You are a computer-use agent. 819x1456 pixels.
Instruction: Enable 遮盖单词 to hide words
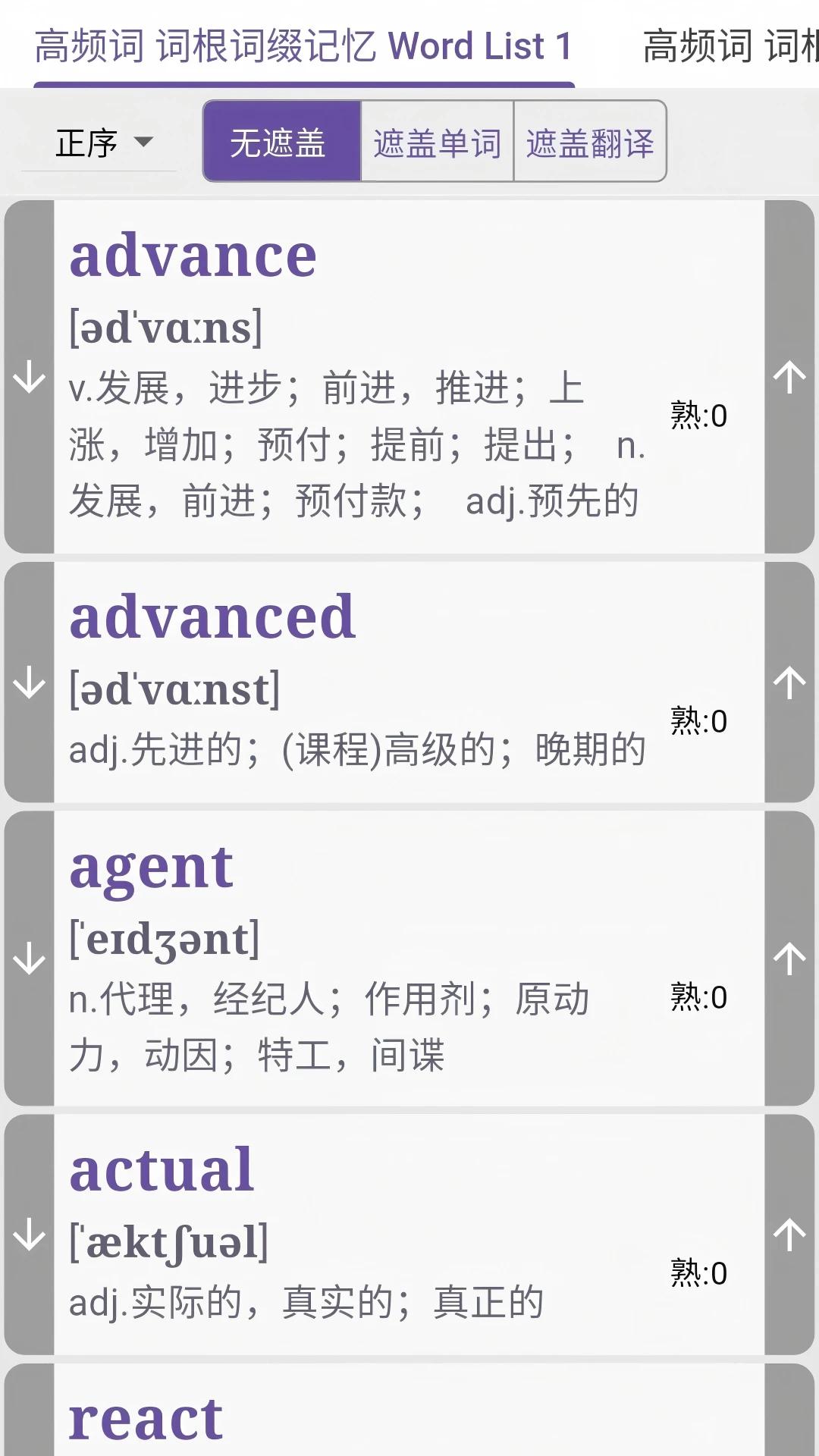click(x=437, y=141)
